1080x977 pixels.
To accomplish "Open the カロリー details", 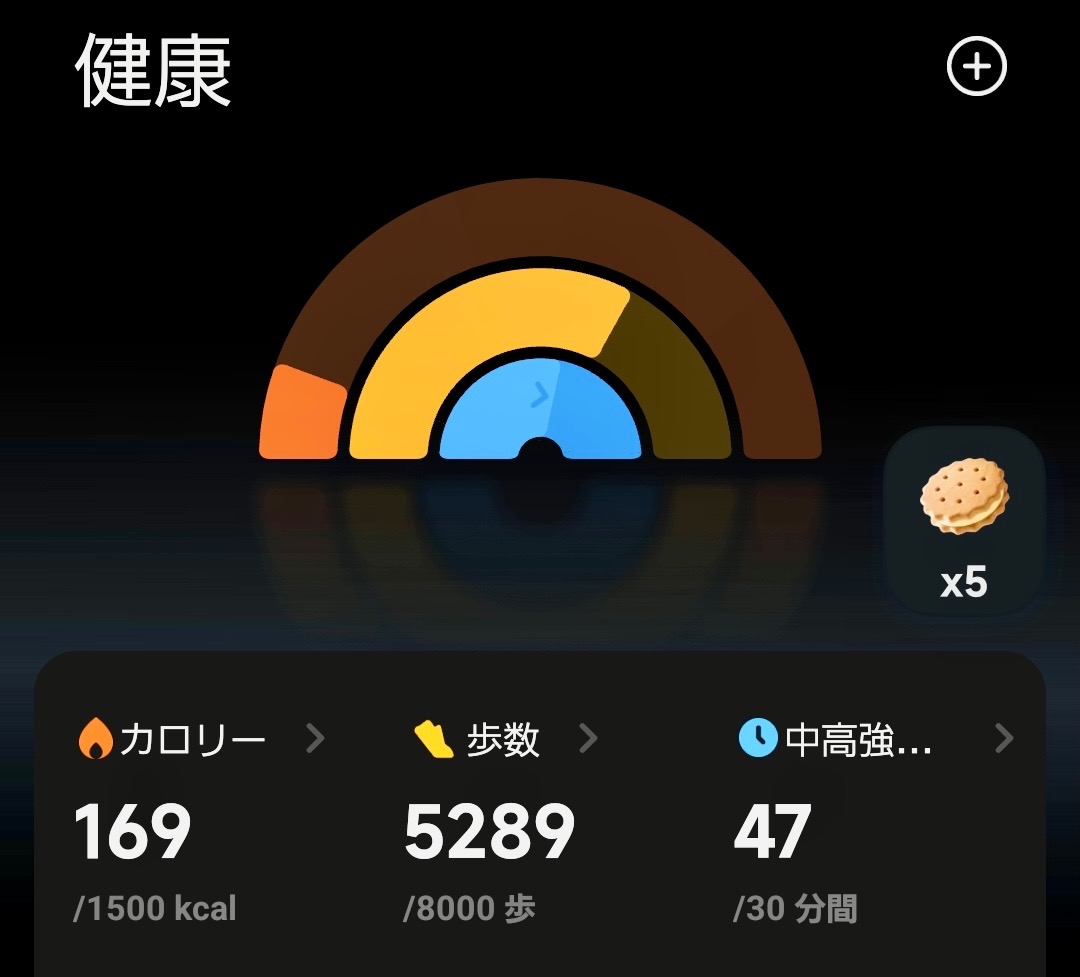I will click(x=200, y=740).
